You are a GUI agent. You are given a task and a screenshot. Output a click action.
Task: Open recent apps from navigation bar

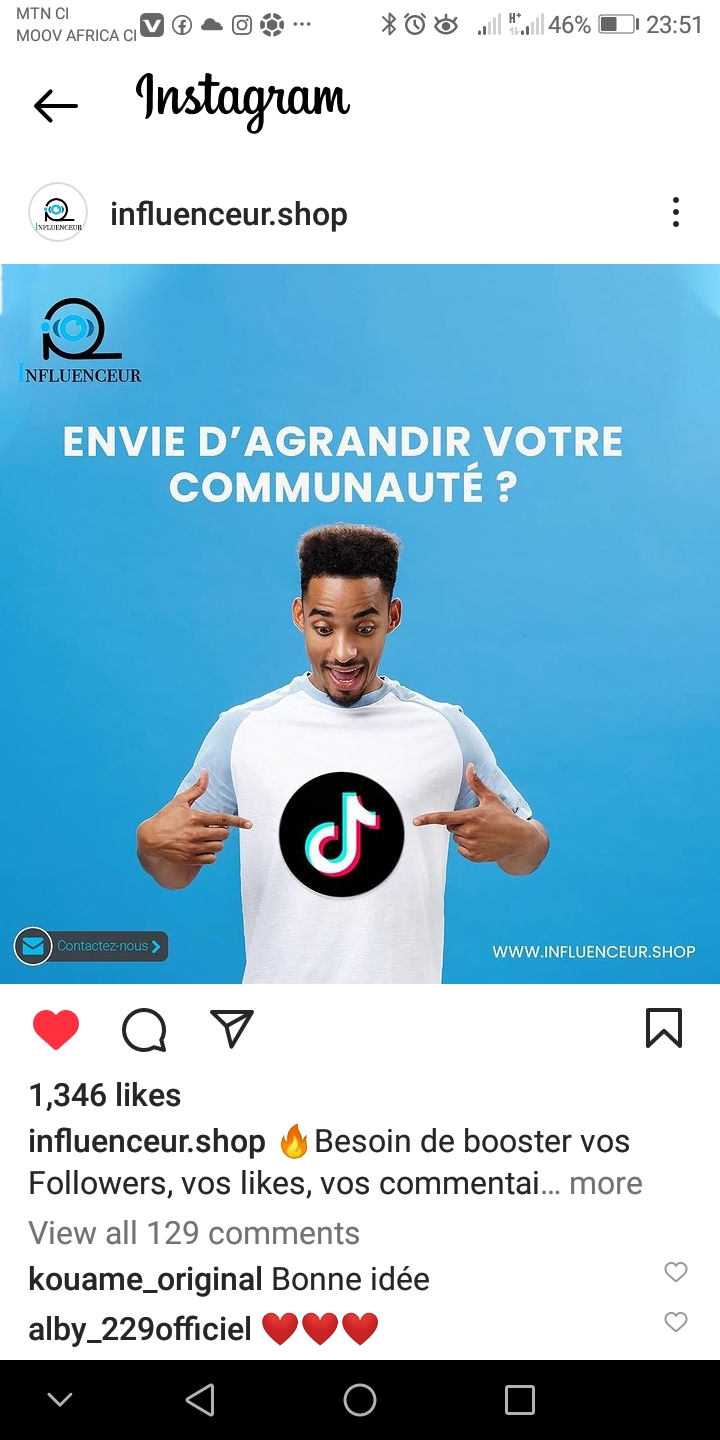(520, 1400)
